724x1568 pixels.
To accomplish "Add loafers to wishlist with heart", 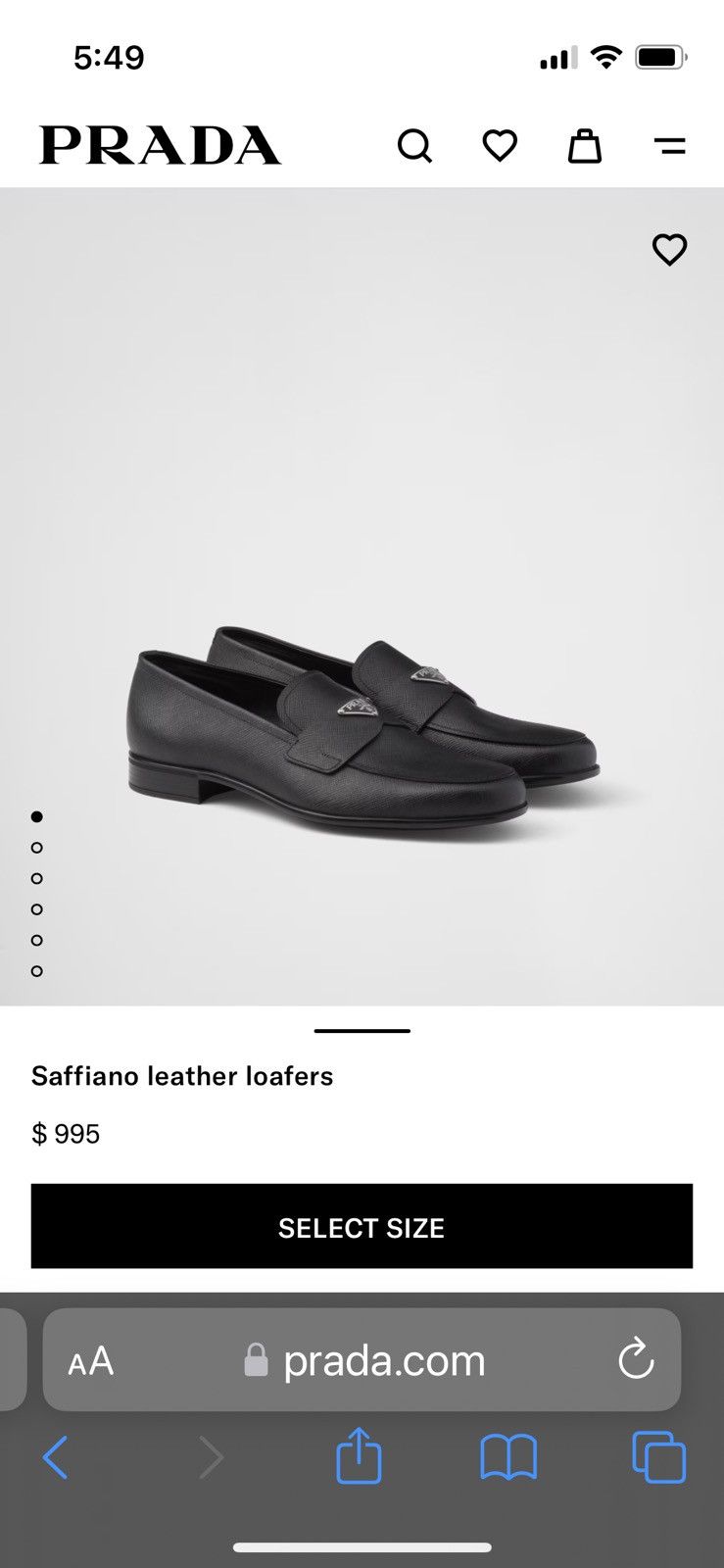I will click(x=669, y=250).
